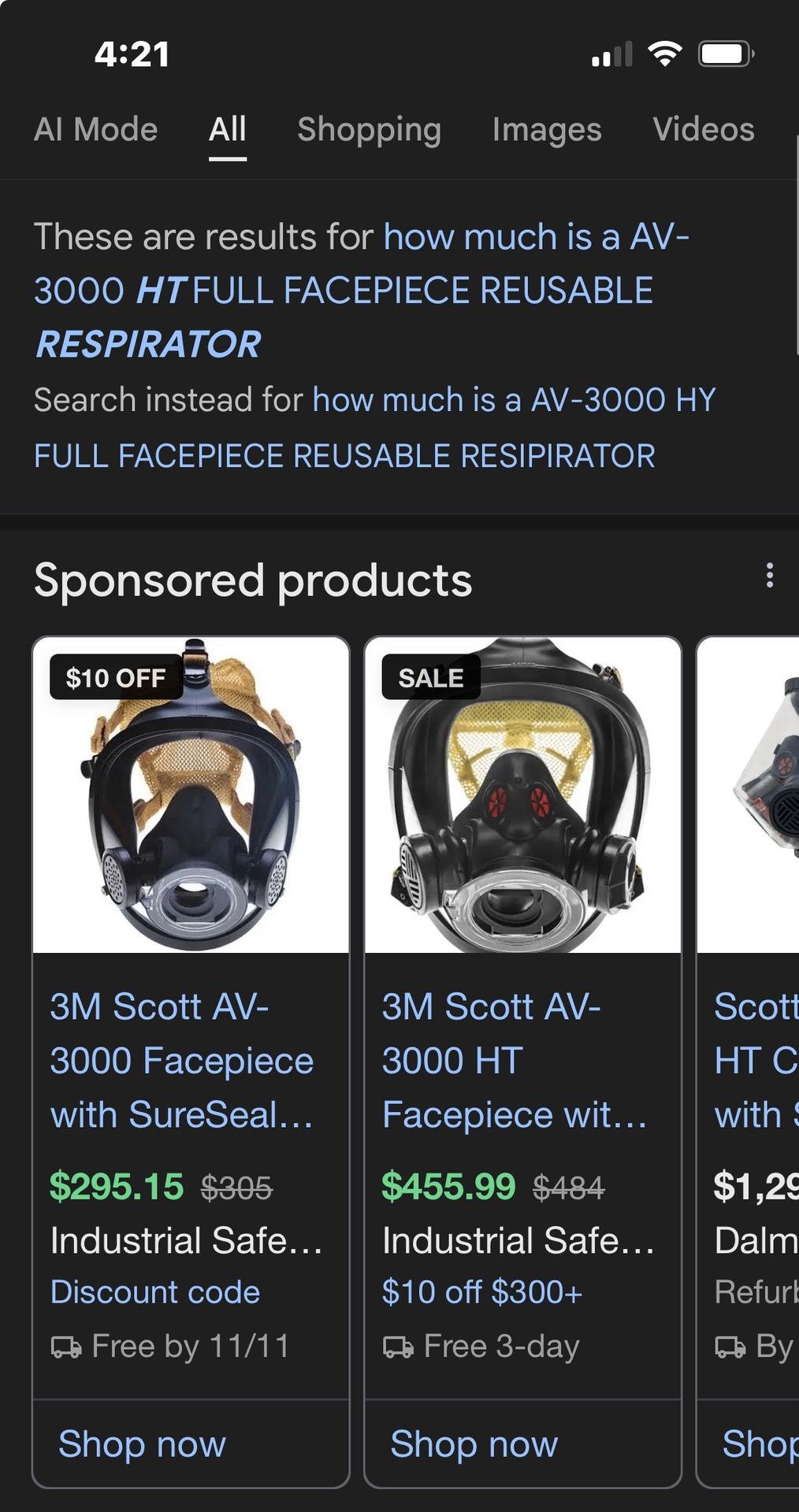Go to the Videos tab
Viewport: 799px width, 1512px height.
click(x=704, y=129)
